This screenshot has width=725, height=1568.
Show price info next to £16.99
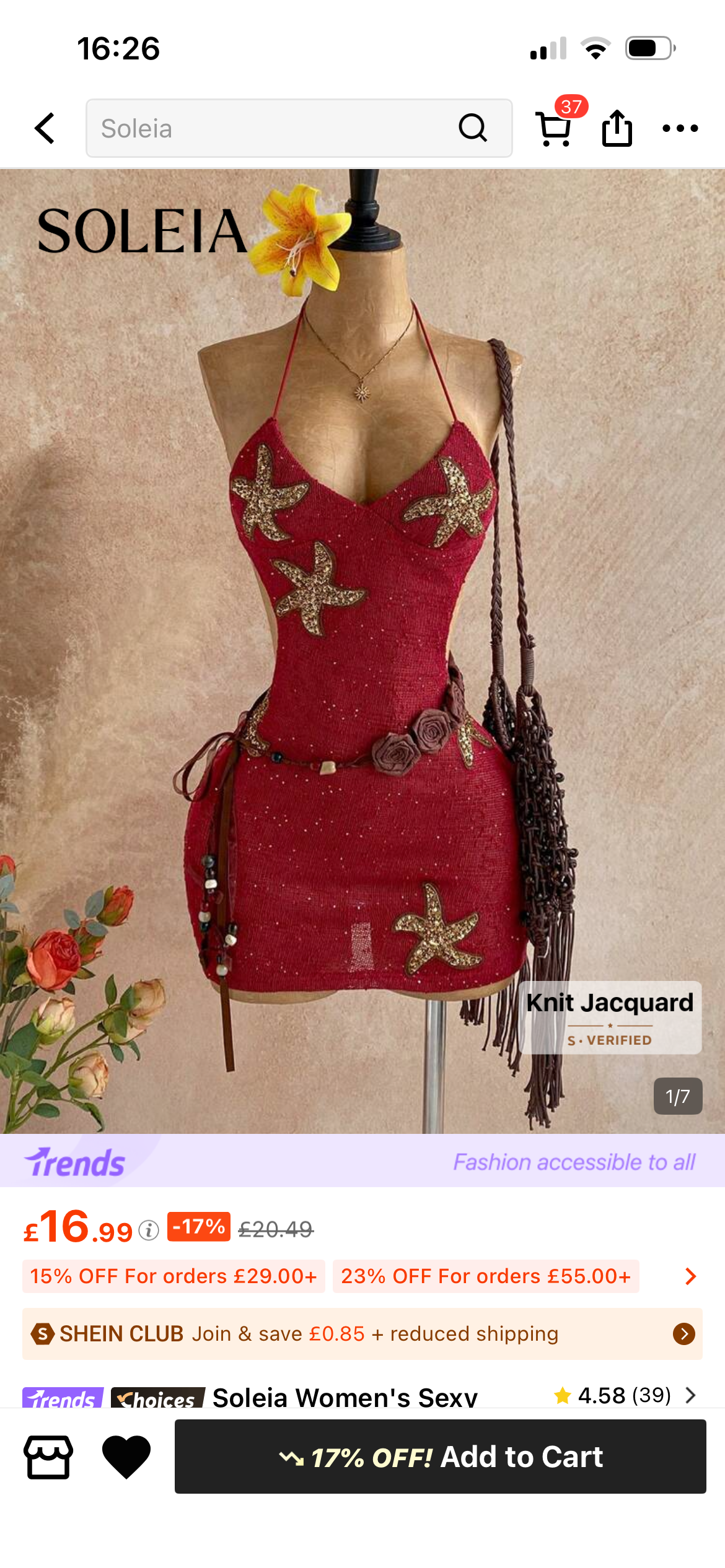(149, 1230)
